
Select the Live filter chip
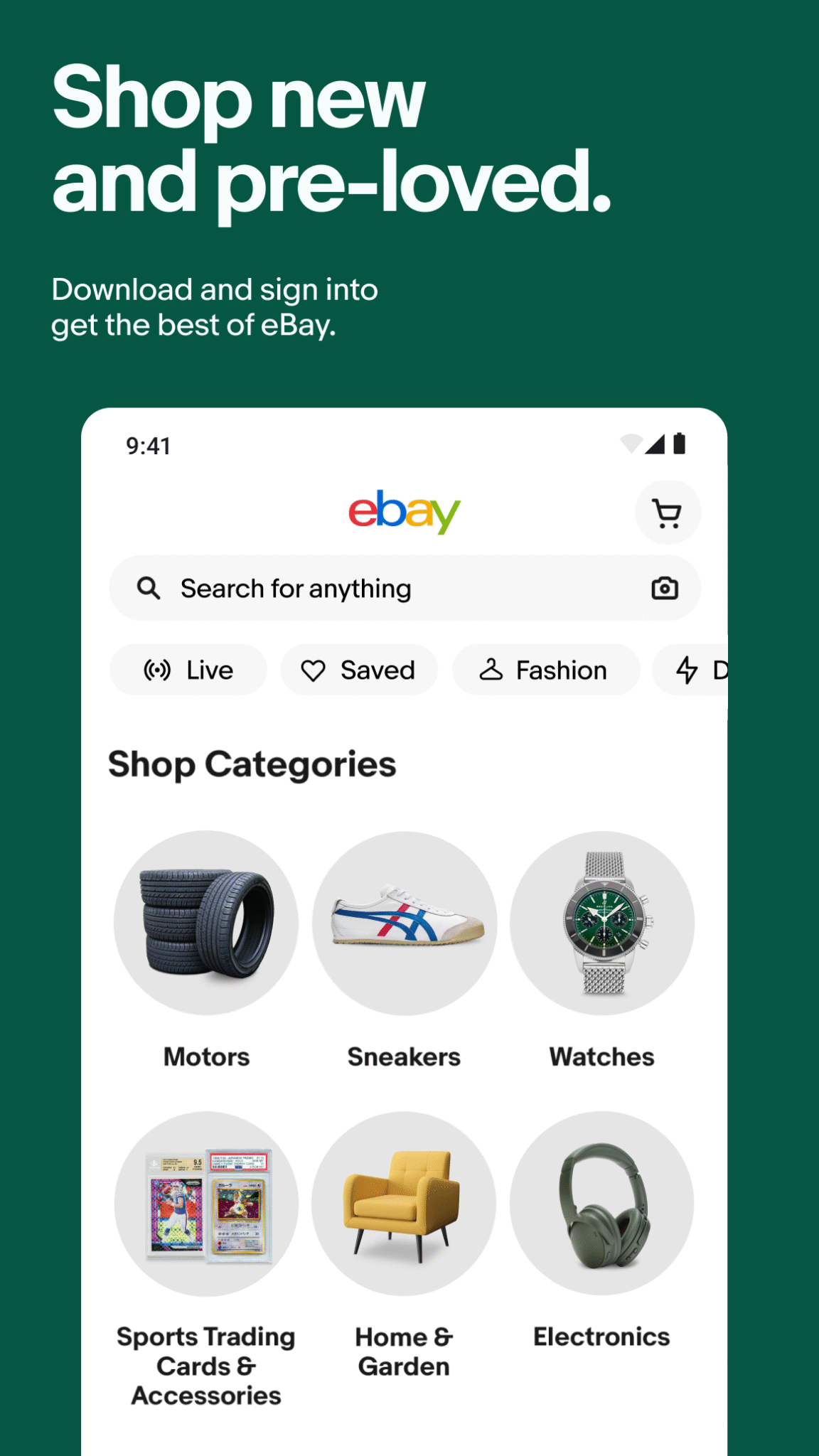(x=186, y=669)
